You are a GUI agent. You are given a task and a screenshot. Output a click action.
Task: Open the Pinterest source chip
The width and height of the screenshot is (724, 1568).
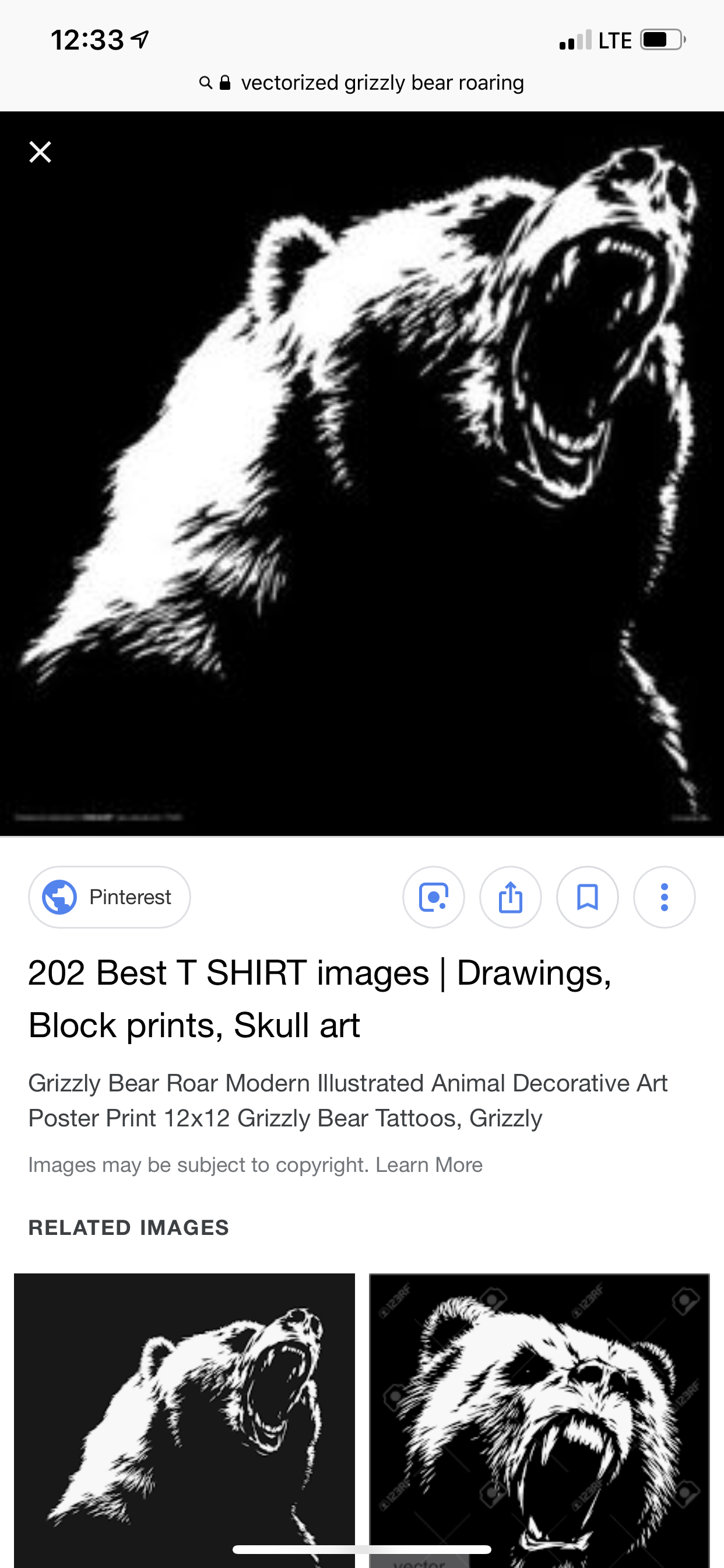[x=110, y=897]
